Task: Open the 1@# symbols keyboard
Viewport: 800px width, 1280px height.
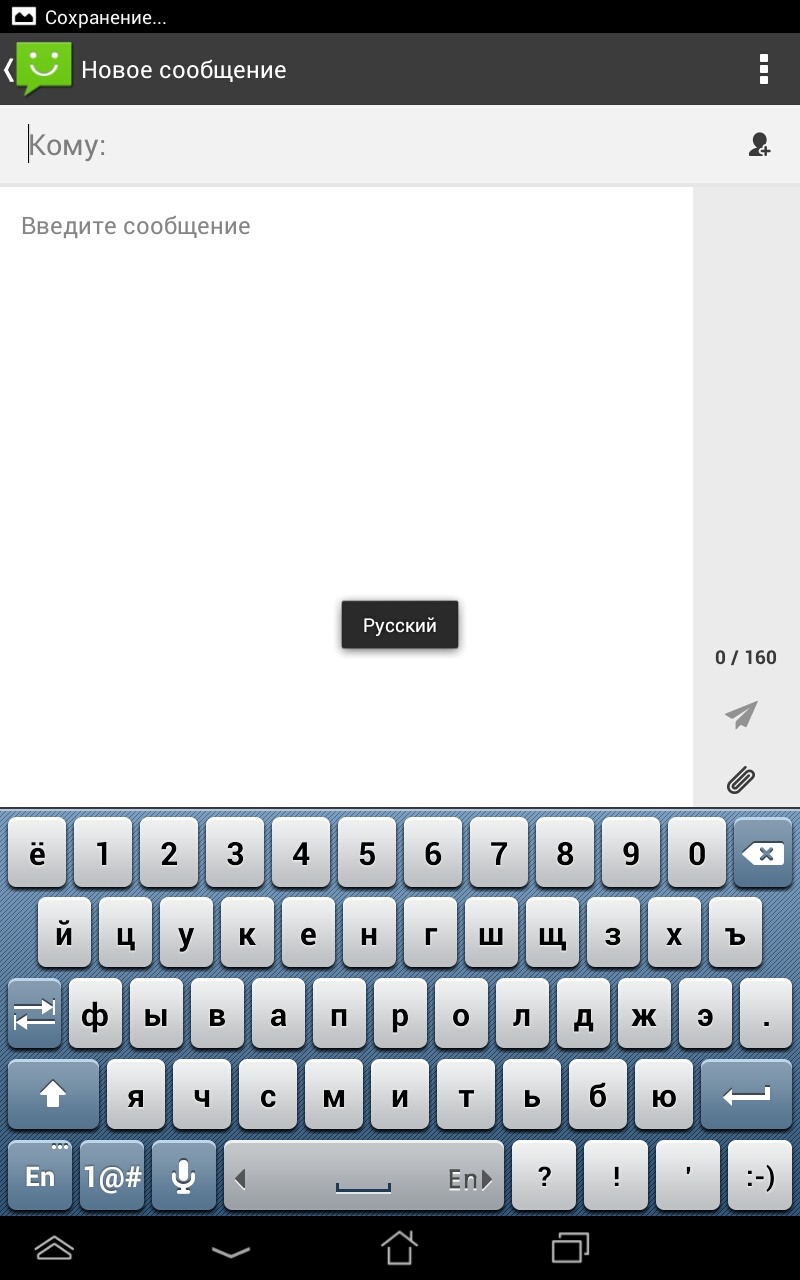Action: click(x=112, y=1176)
